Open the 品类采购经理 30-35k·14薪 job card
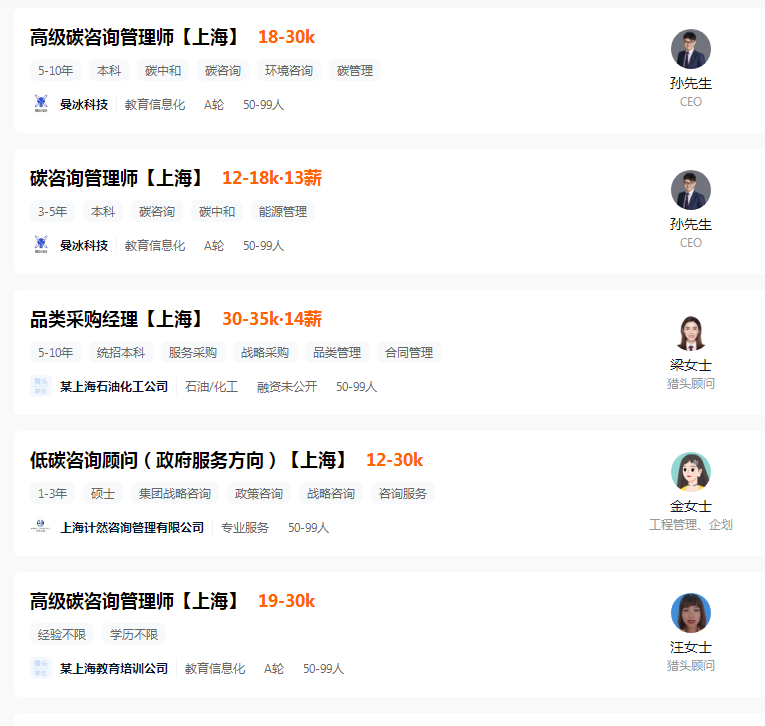This screenshot has width=765, height=726. [117, 320]
